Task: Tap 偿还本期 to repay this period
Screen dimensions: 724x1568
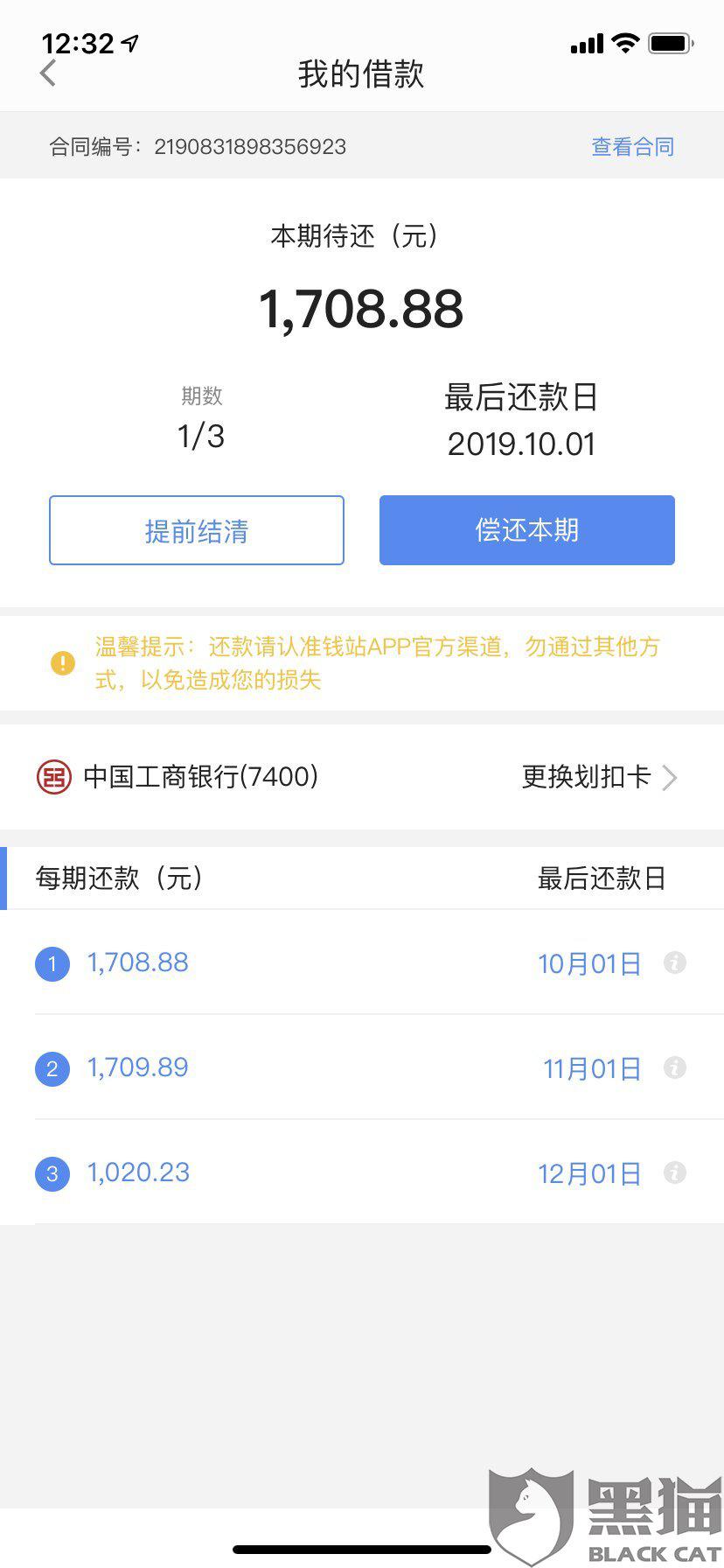Action: pyautogui.click(x=526, y=530)
